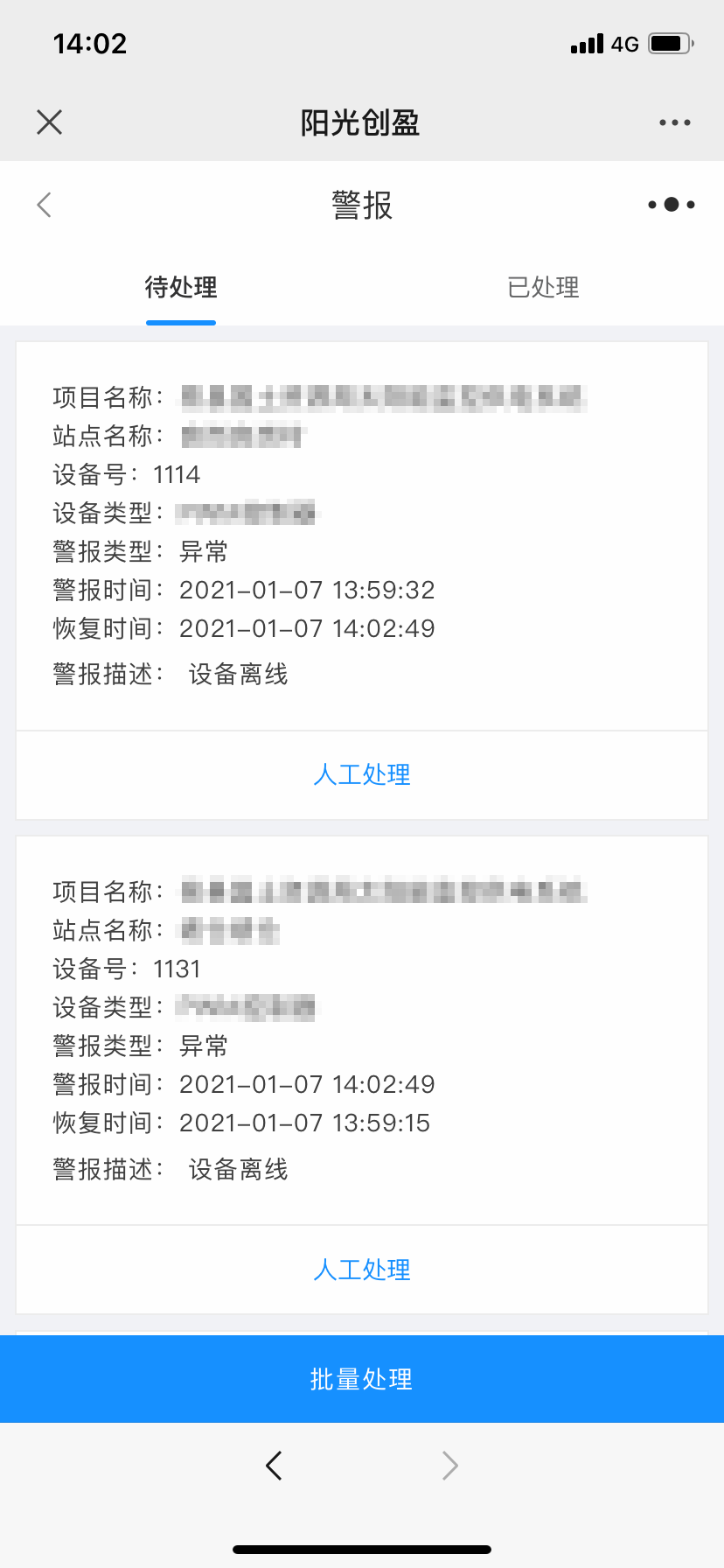Open the alarm card for device 1131
The height and width of the screenshot is (1568, 724).
tap(362, 1030)
